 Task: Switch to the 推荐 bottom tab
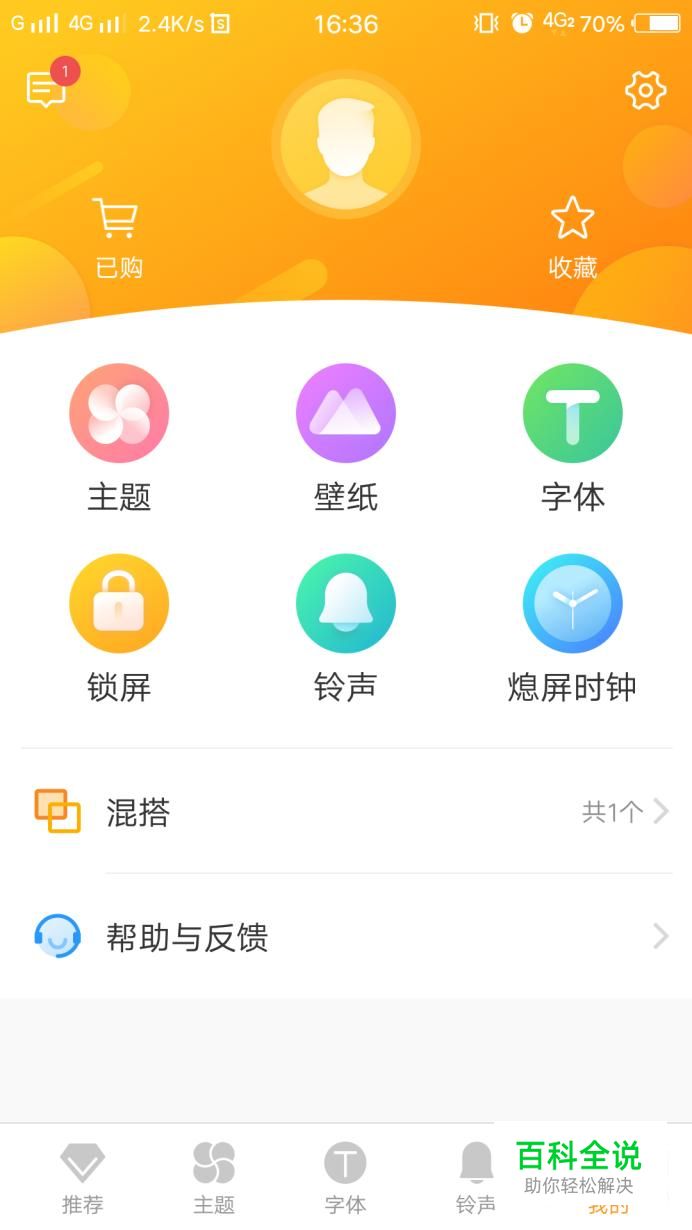82,1178
